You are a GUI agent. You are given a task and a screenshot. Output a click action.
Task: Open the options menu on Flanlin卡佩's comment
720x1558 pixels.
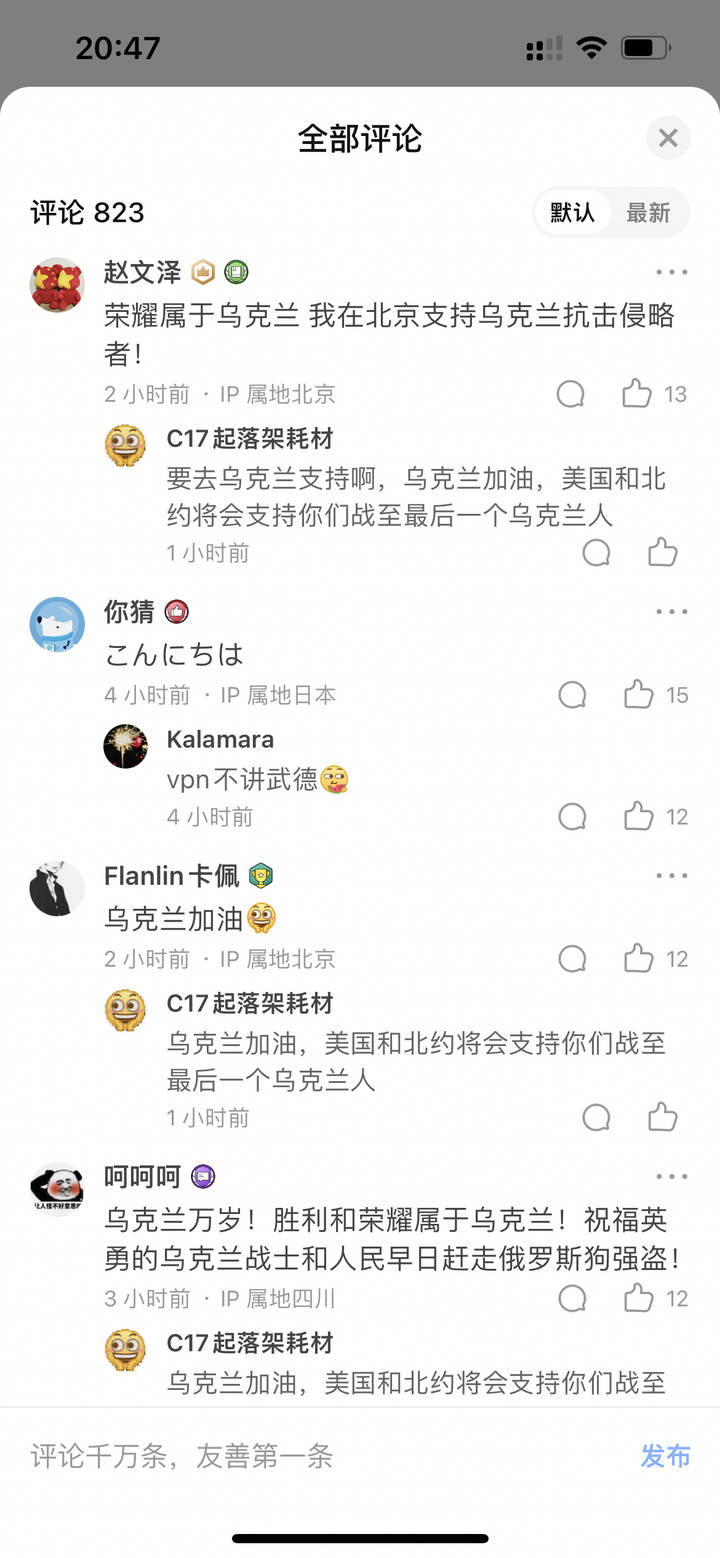pos(672,876)
